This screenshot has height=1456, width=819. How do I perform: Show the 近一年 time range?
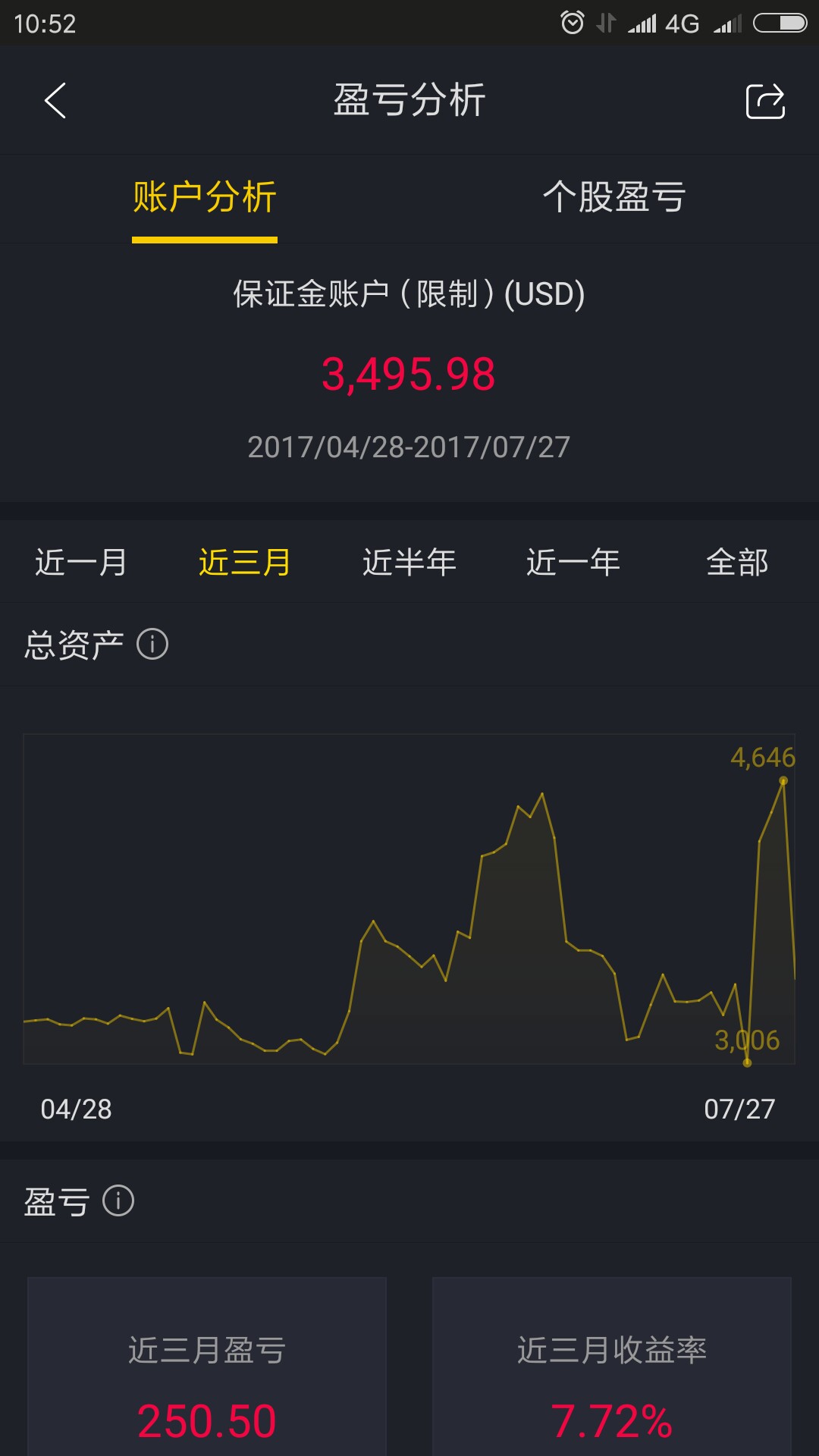coord(573,563)
